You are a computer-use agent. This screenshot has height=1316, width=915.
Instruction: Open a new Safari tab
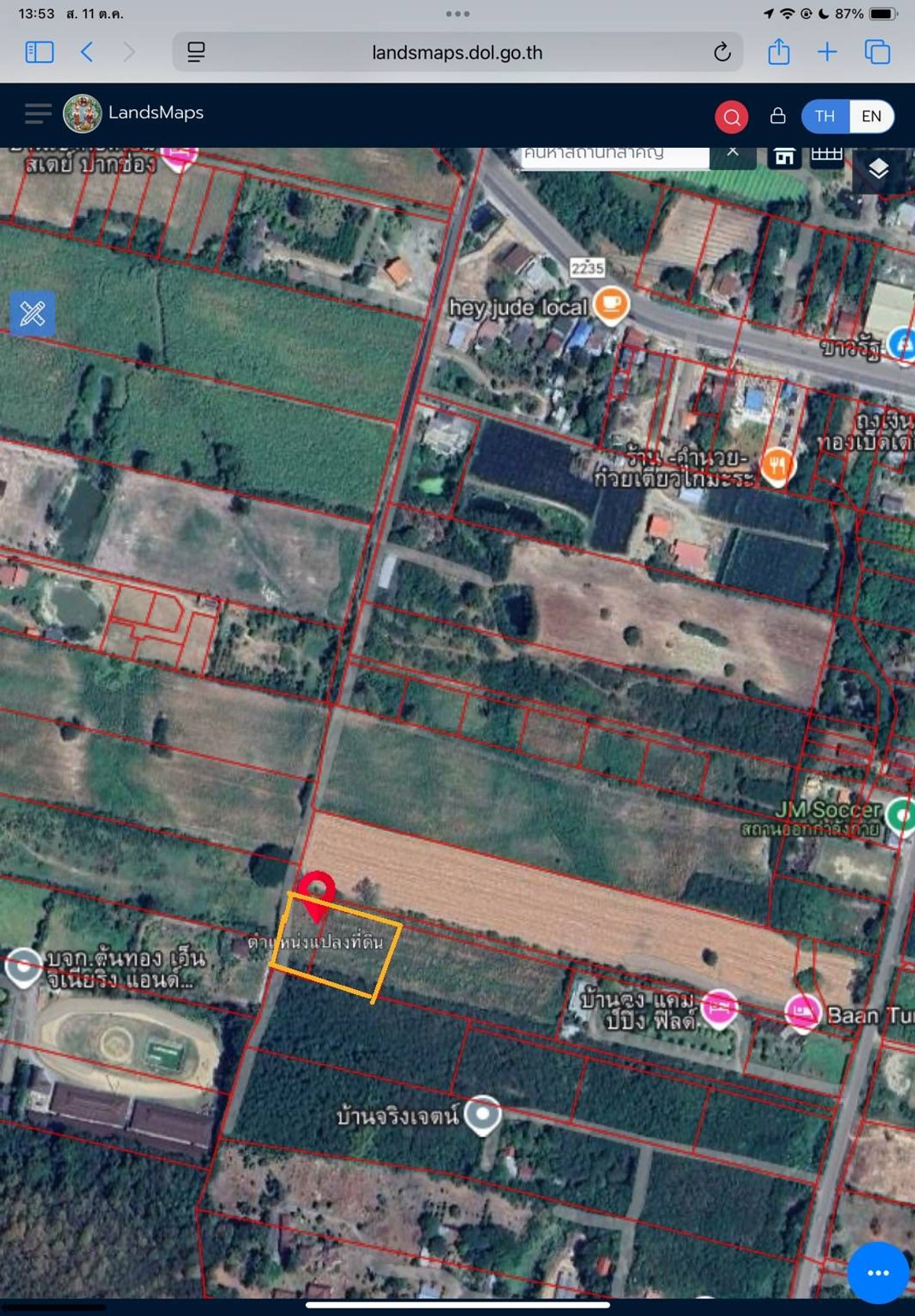(x=827, y=52)
